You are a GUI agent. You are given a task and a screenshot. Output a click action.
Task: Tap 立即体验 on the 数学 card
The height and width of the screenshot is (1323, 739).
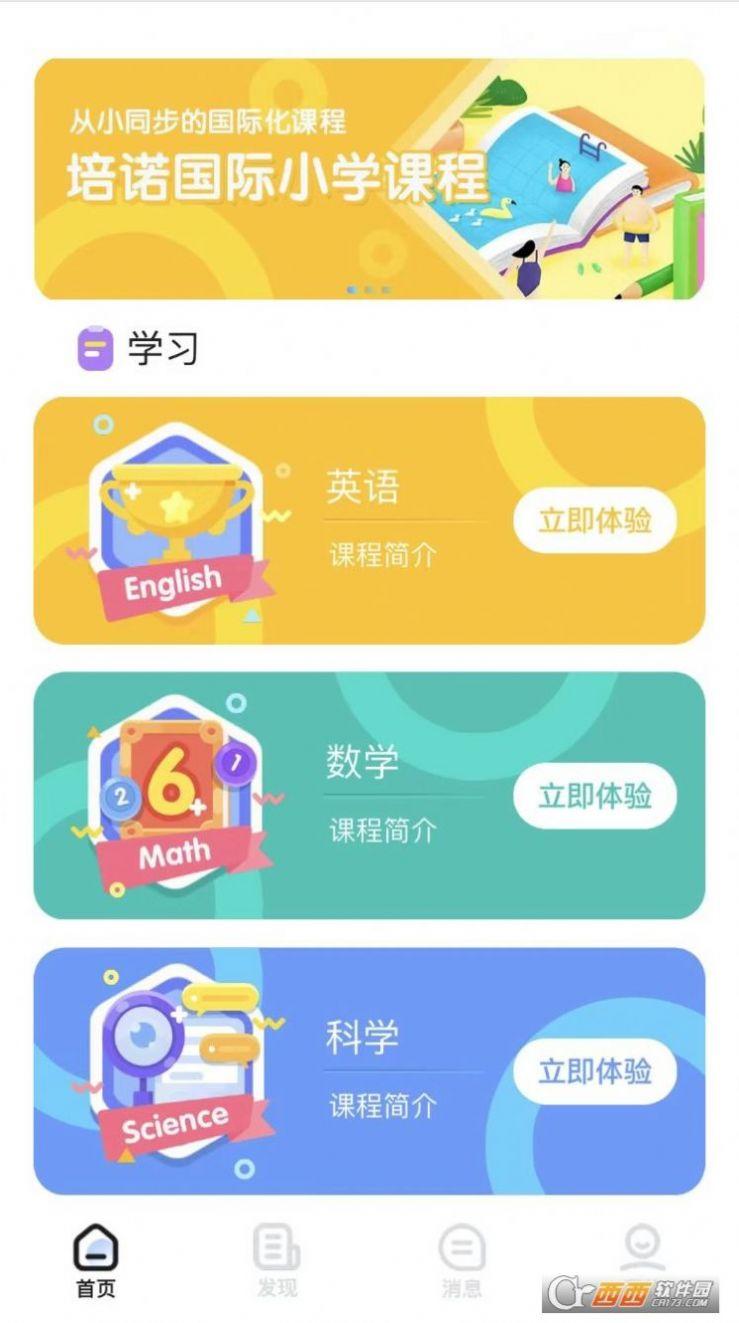(x=595, y=796)
